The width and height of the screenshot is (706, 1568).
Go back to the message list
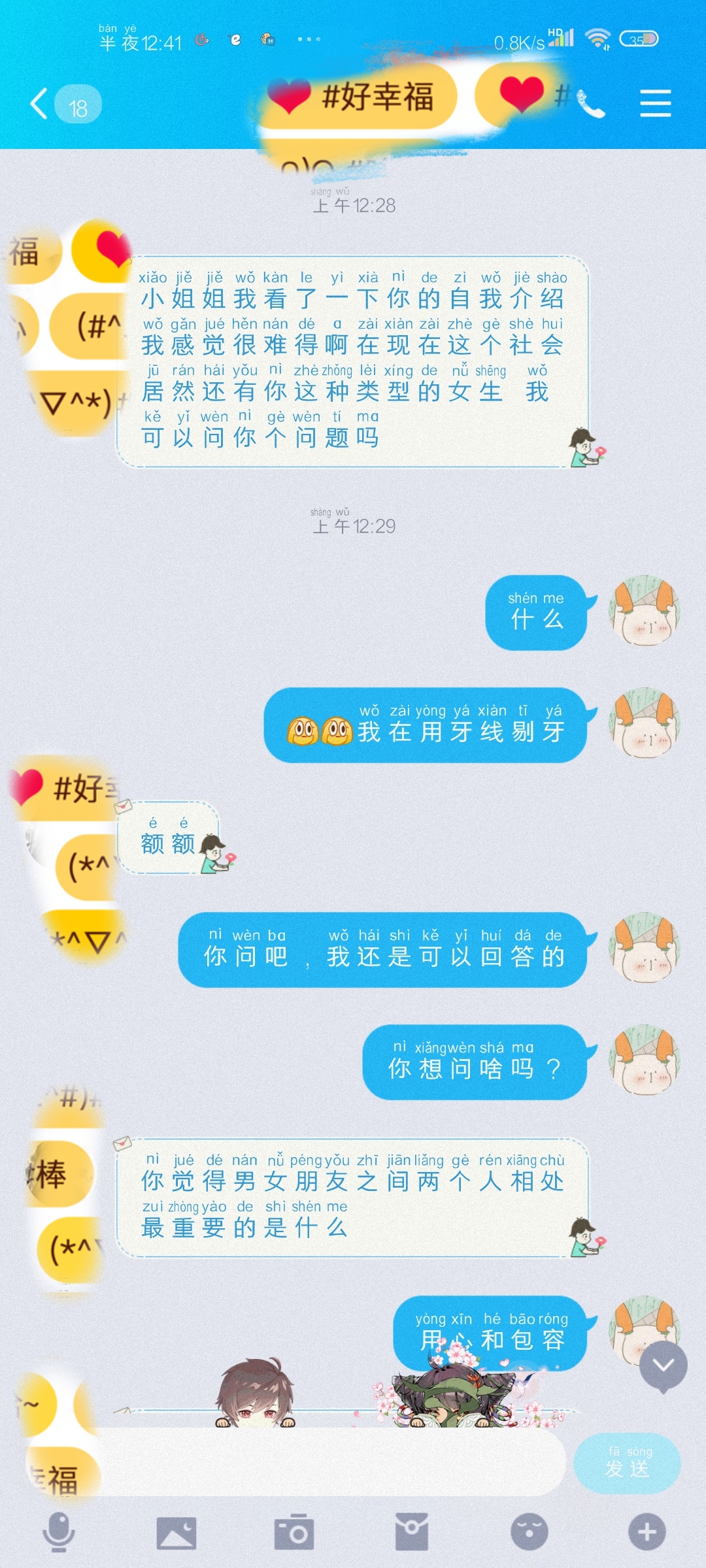(41, 105)
